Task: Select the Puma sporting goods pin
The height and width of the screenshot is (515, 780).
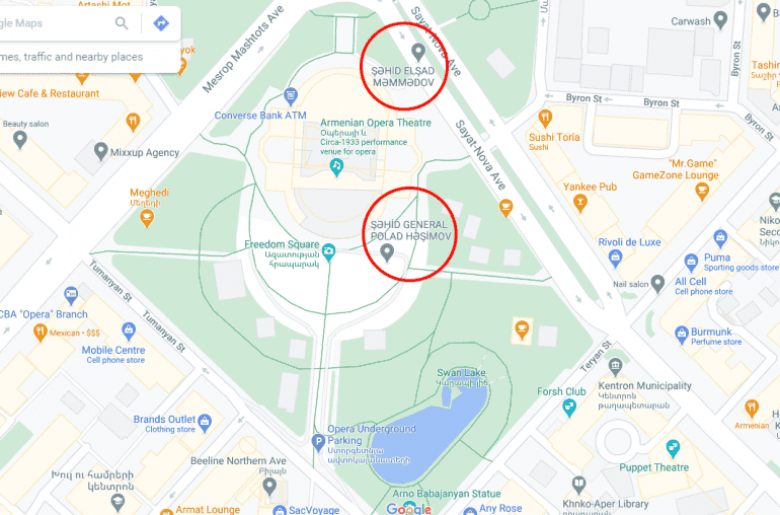Action: (721, 239)
